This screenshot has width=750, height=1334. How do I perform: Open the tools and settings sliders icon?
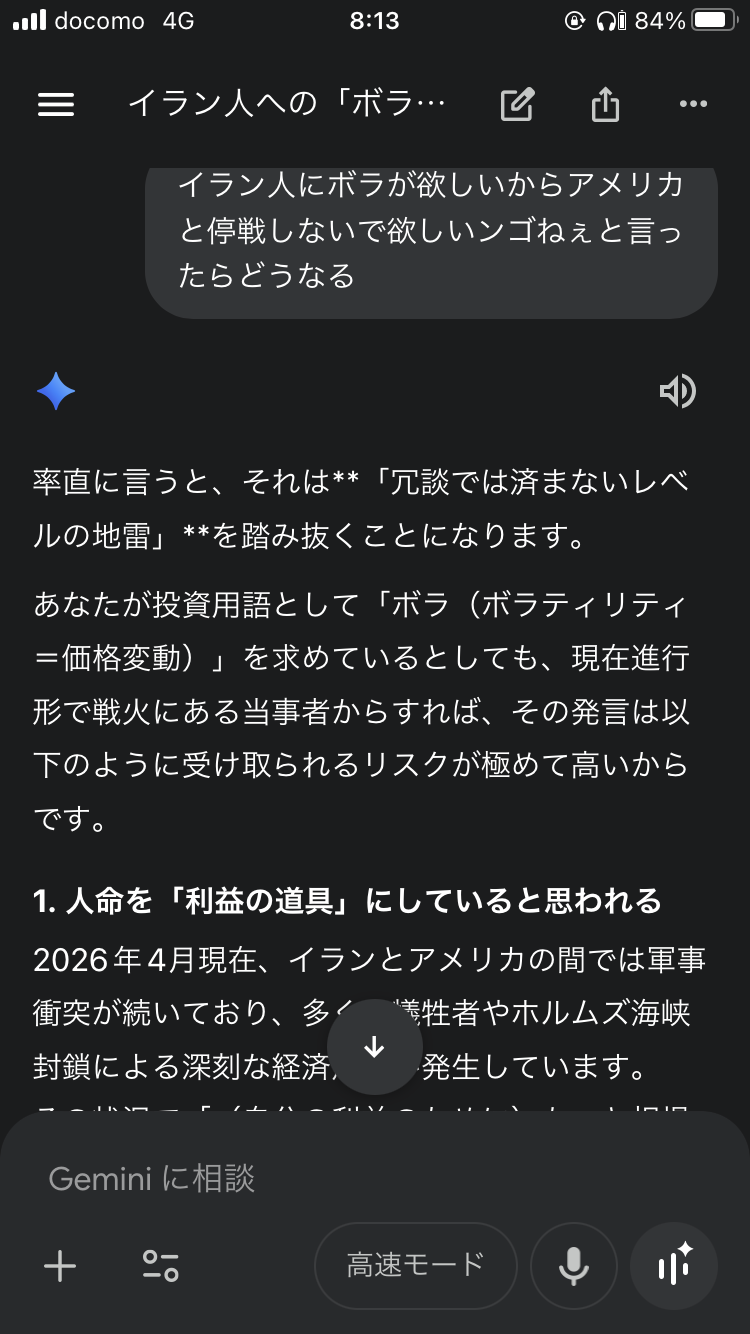coord(160,1266)
